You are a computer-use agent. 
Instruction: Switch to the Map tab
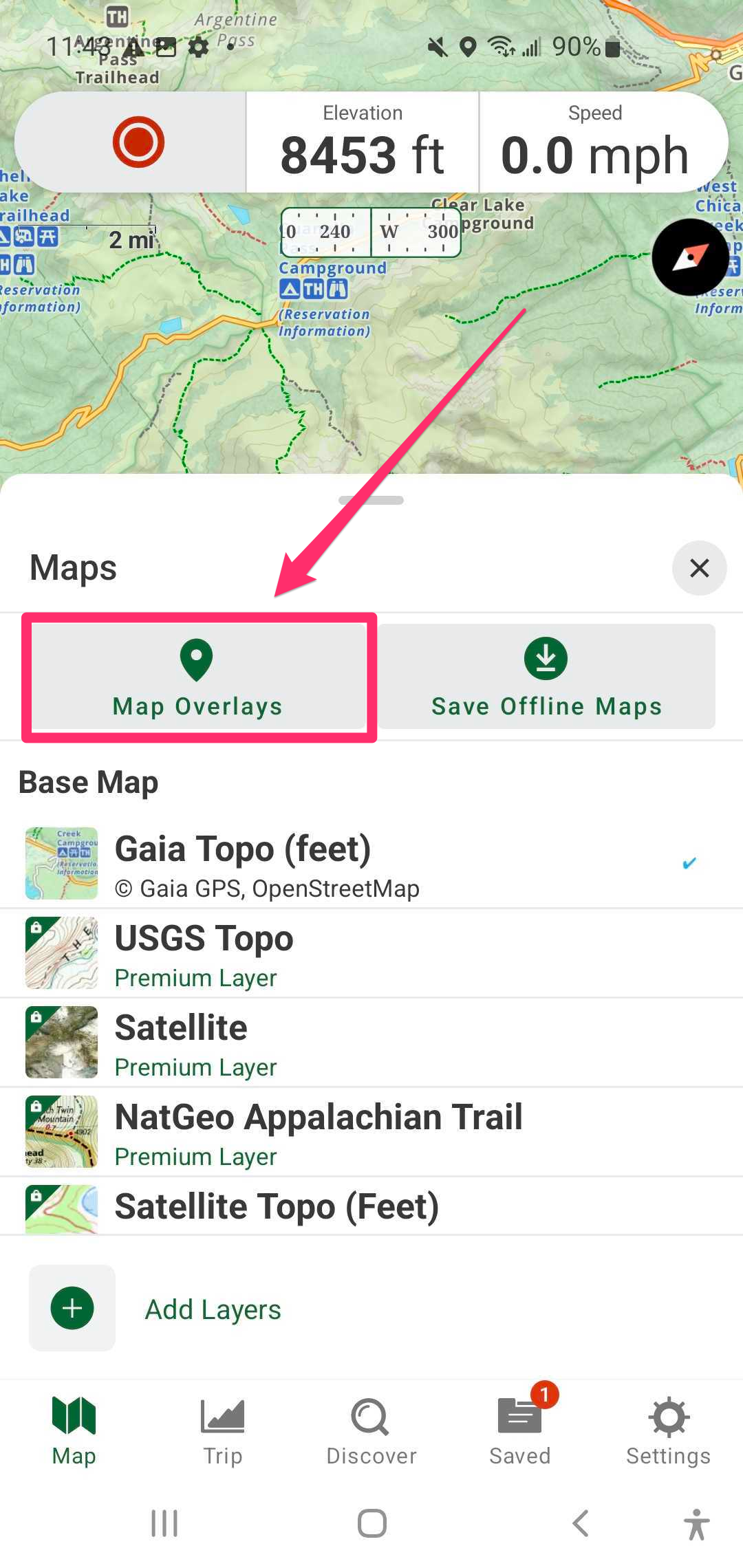(74, 1432)
